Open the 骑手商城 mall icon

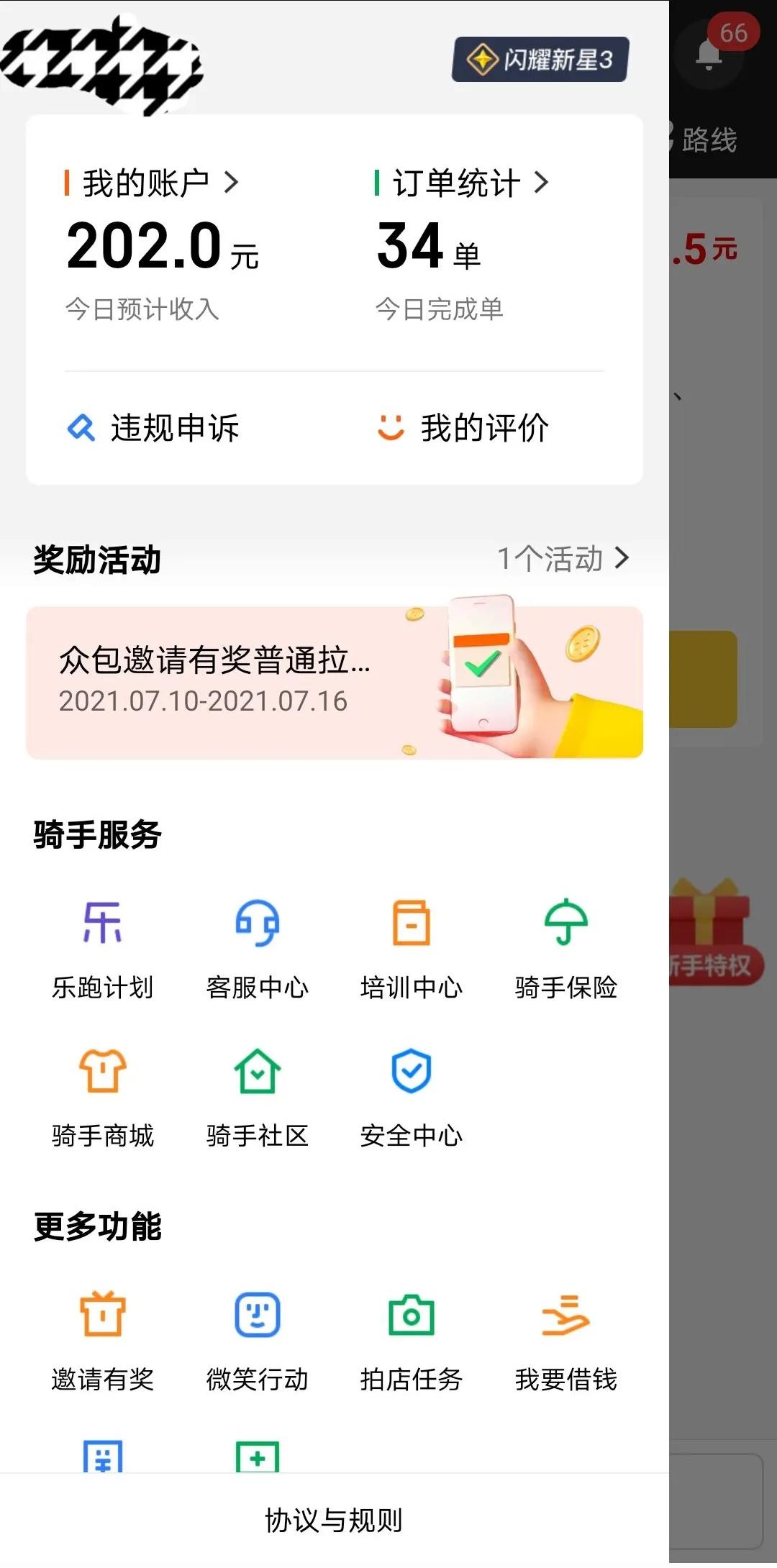102,1098
